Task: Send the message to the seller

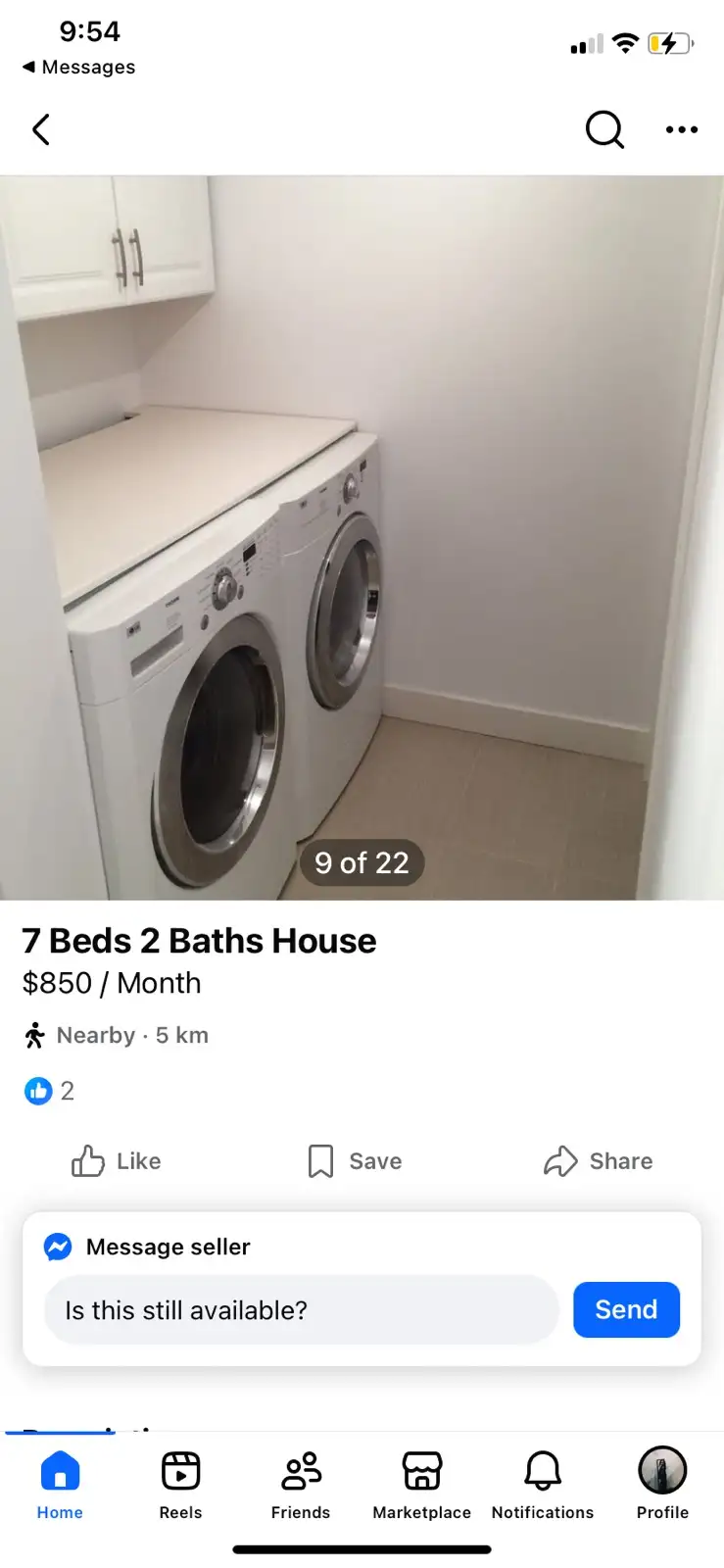Action: 626,1309
